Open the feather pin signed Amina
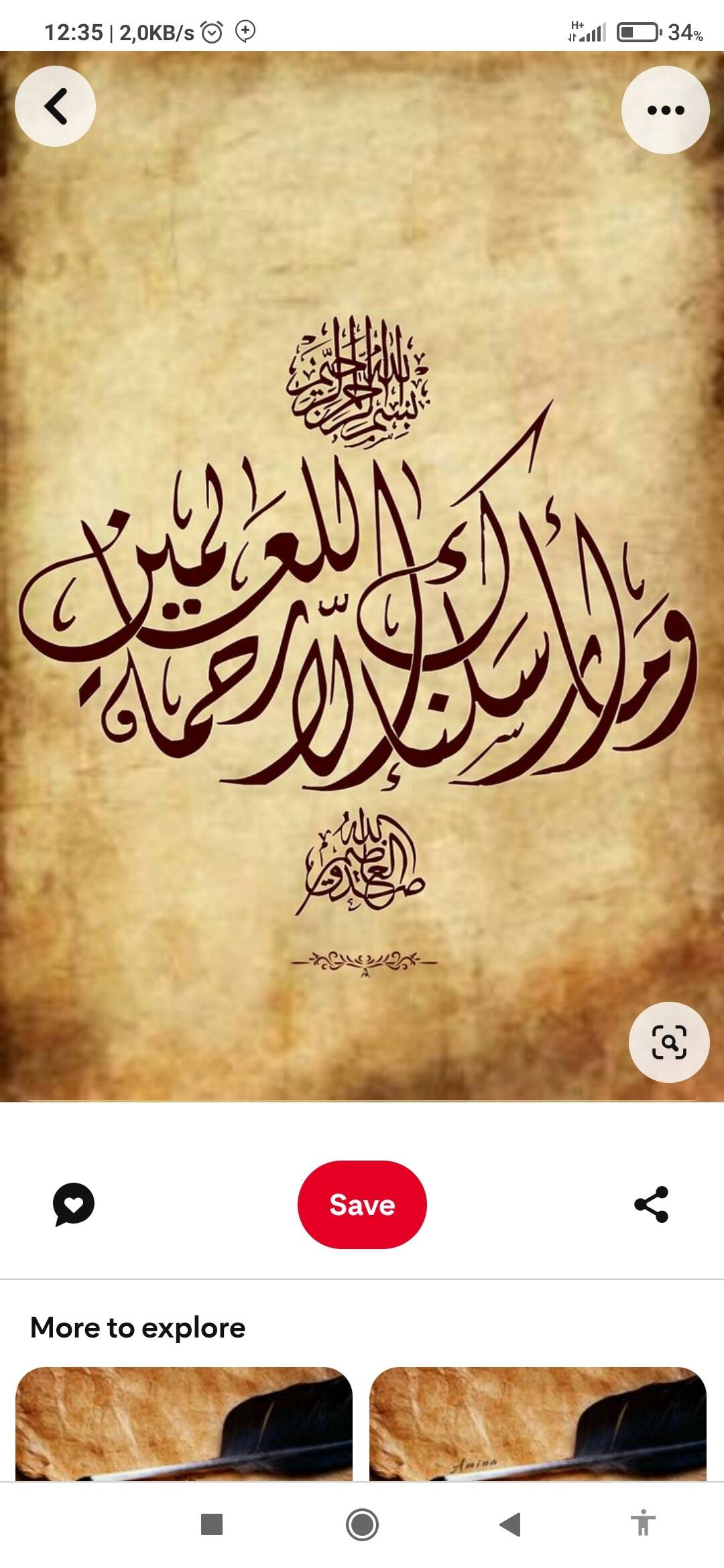 click(x=538, y=1423)
